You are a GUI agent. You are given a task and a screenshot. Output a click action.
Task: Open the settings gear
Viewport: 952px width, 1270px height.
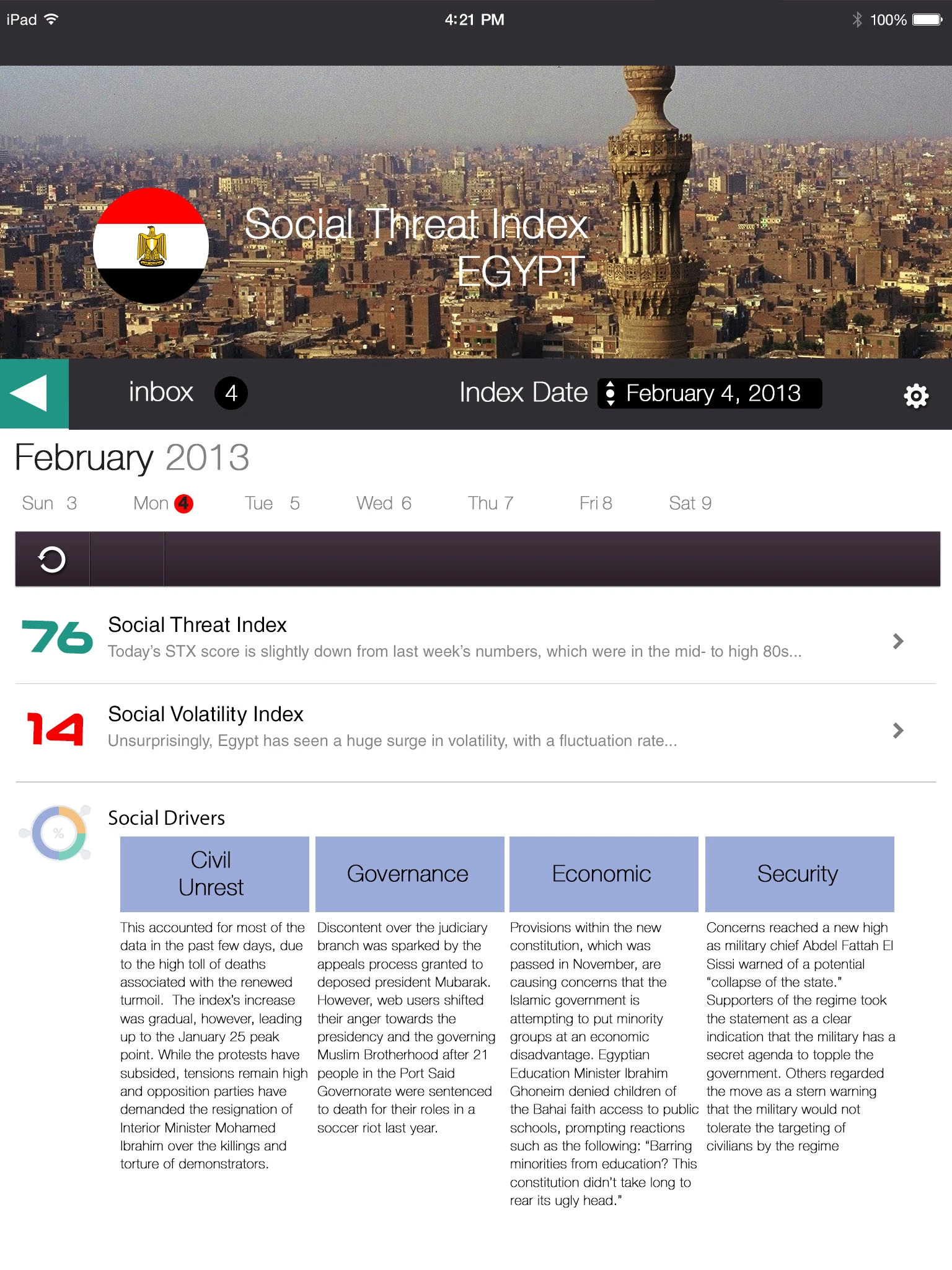(x=915, y=396)
